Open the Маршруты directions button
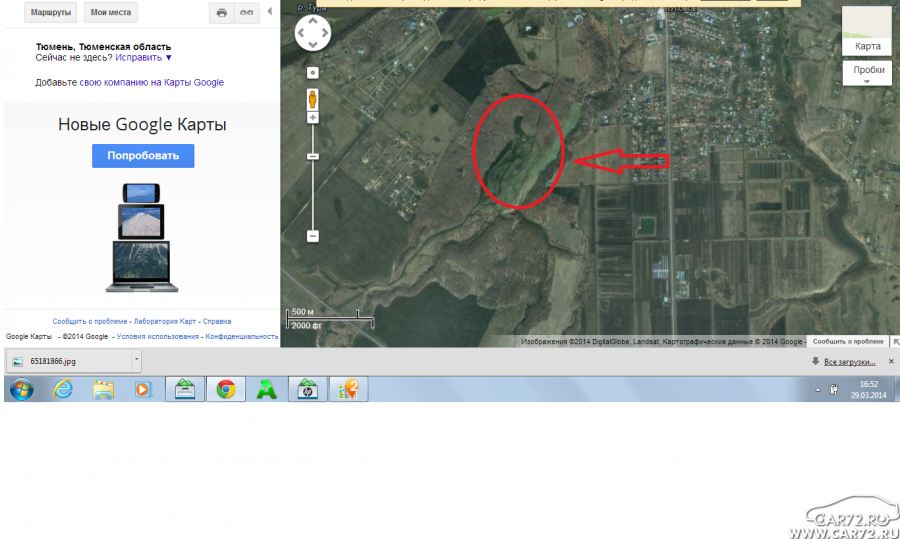Image resolution: width=900 pixels, height=539 pixels. pos(51,13)
